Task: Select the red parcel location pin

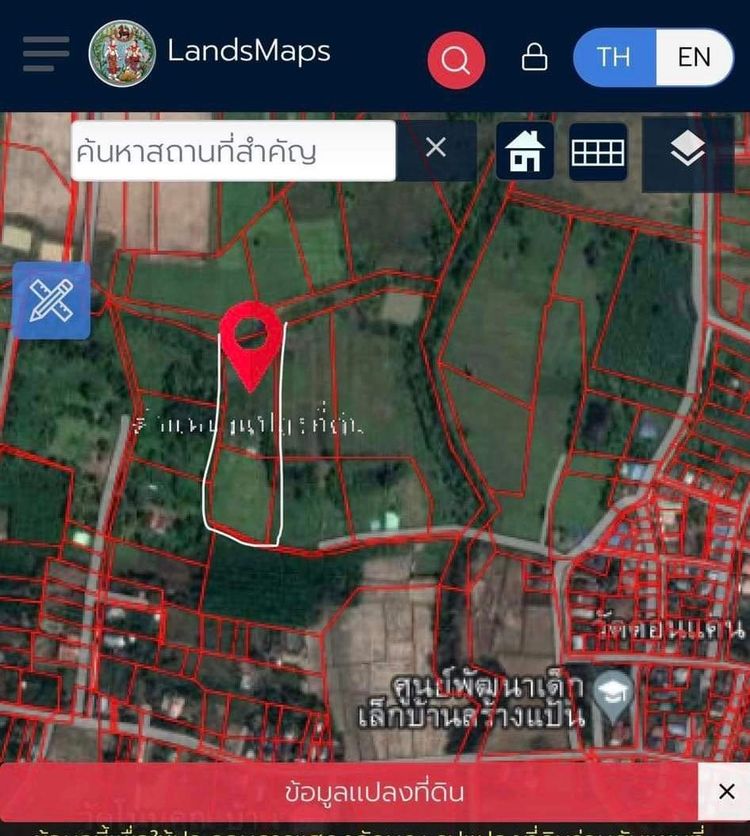Action: tap(251, 341)
